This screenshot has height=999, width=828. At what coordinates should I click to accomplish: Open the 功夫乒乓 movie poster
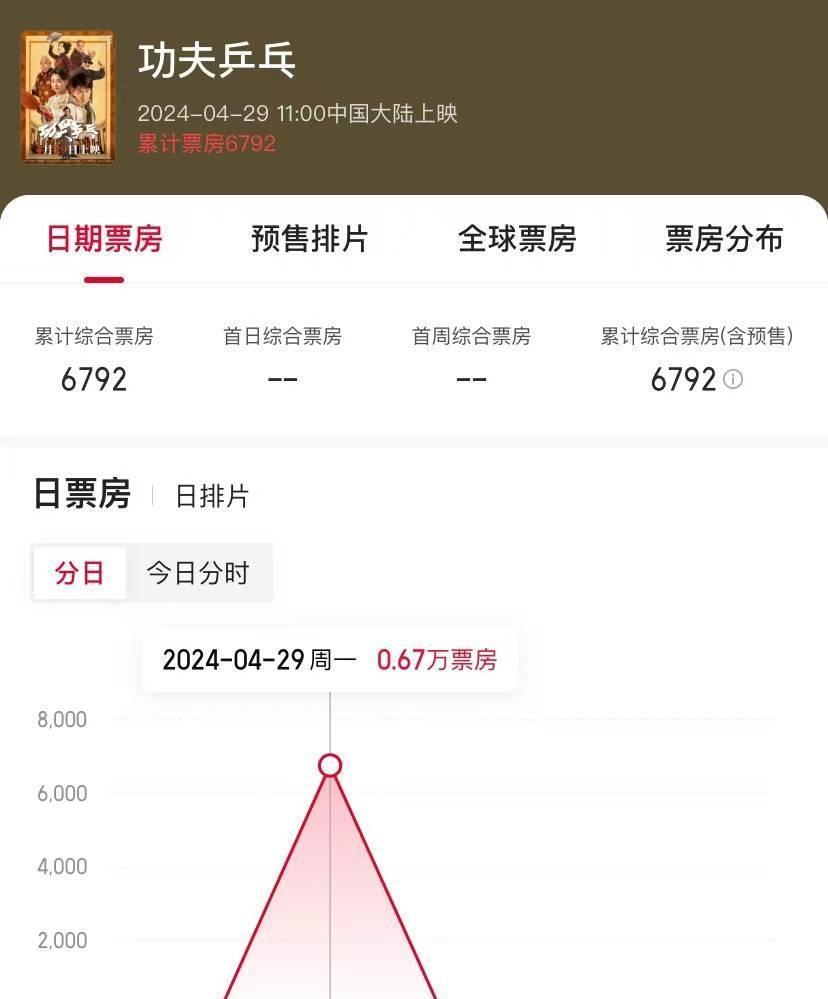coord(67,97)
